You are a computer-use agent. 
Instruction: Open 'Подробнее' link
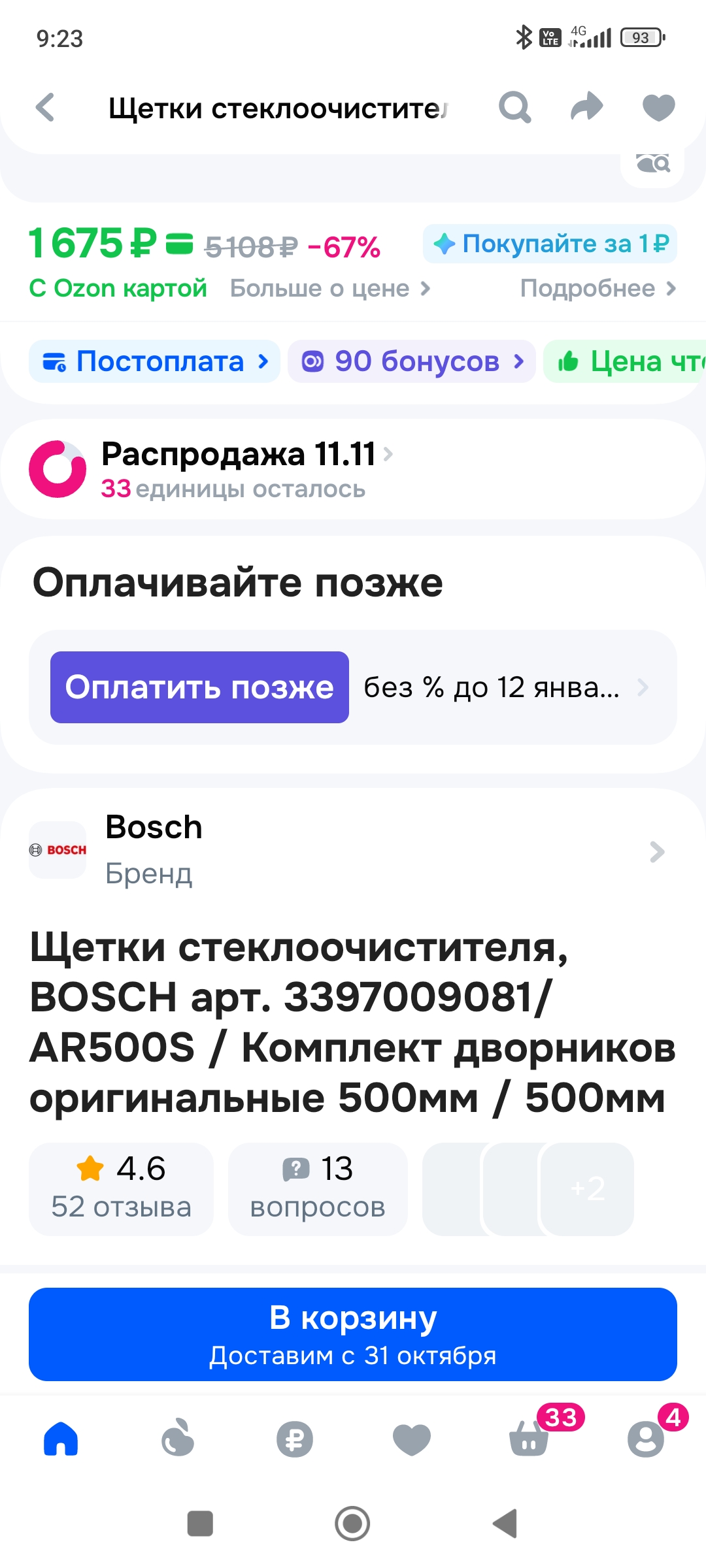pyautogui.click(x=597, y=288)
